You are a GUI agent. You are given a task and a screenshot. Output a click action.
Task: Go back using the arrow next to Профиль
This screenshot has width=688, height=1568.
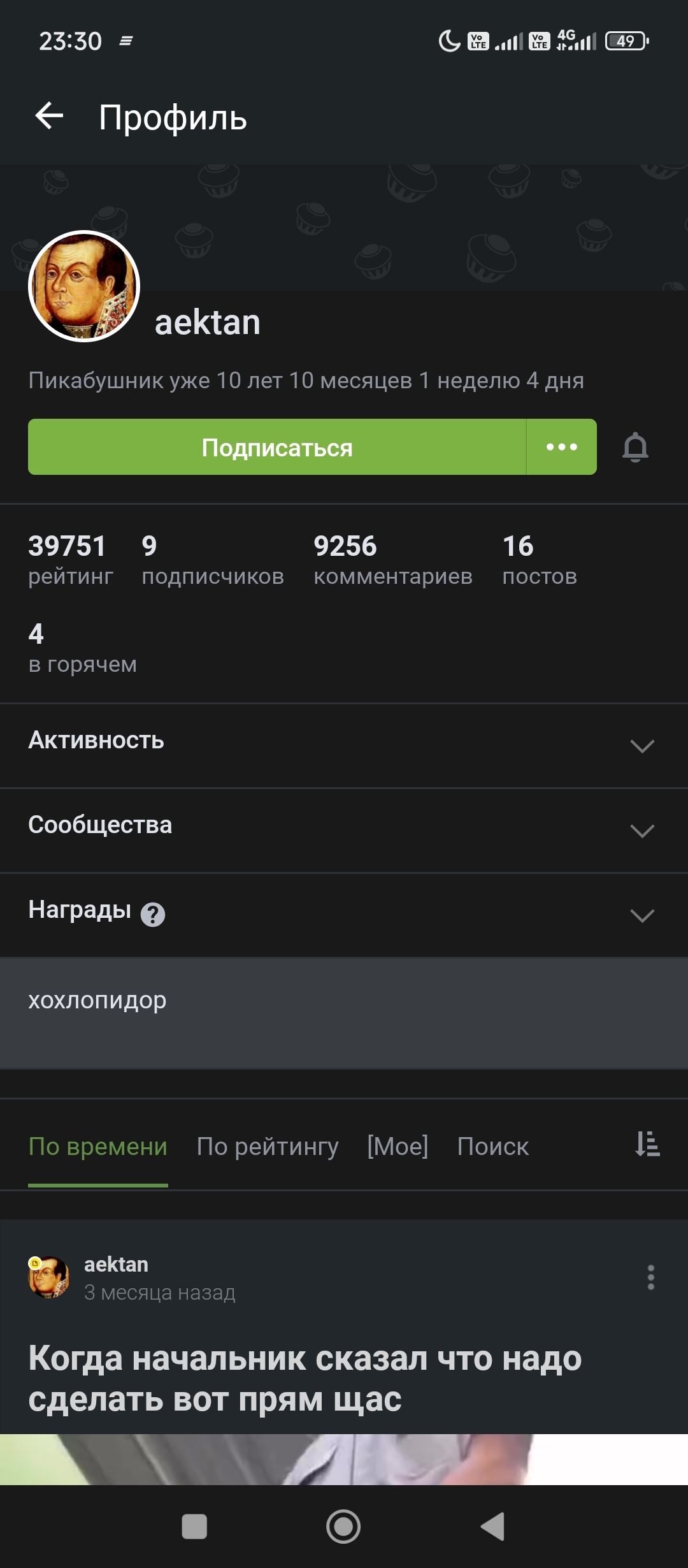49,116
